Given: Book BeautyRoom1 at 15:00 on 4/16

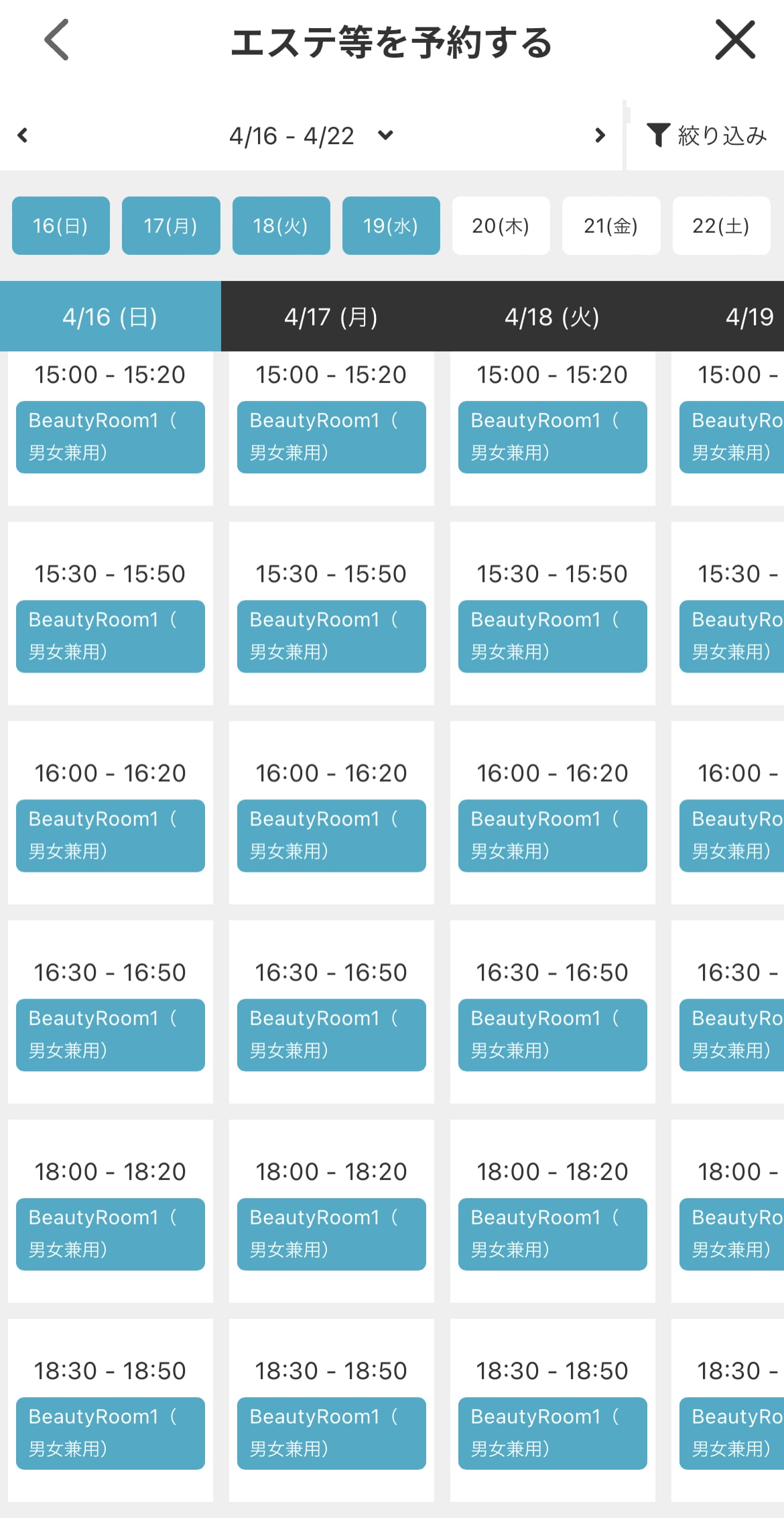Looking at the screenshot, I should (111, 437).
